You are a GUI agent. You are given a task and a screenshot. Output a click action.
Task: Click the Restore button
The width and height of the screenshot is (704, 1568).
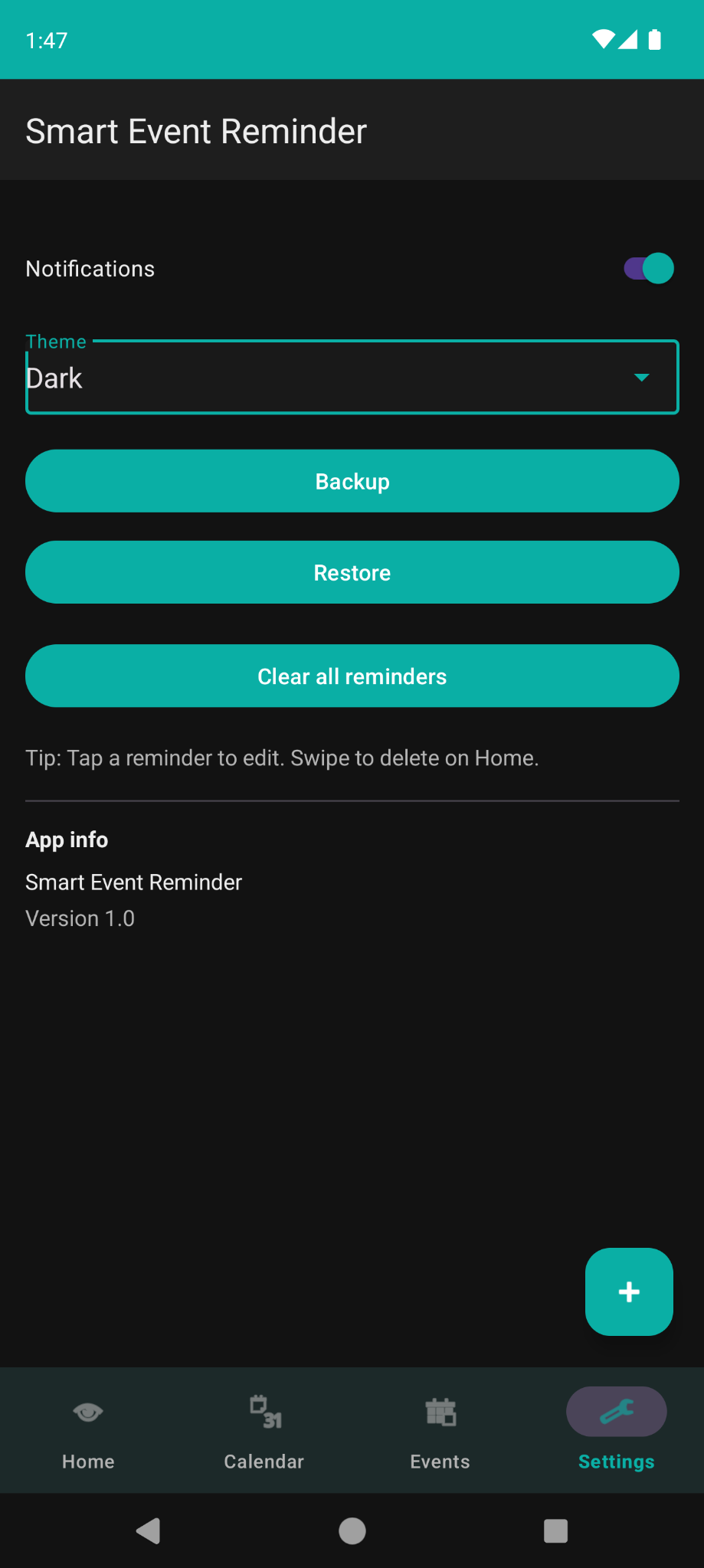[352, 572]
